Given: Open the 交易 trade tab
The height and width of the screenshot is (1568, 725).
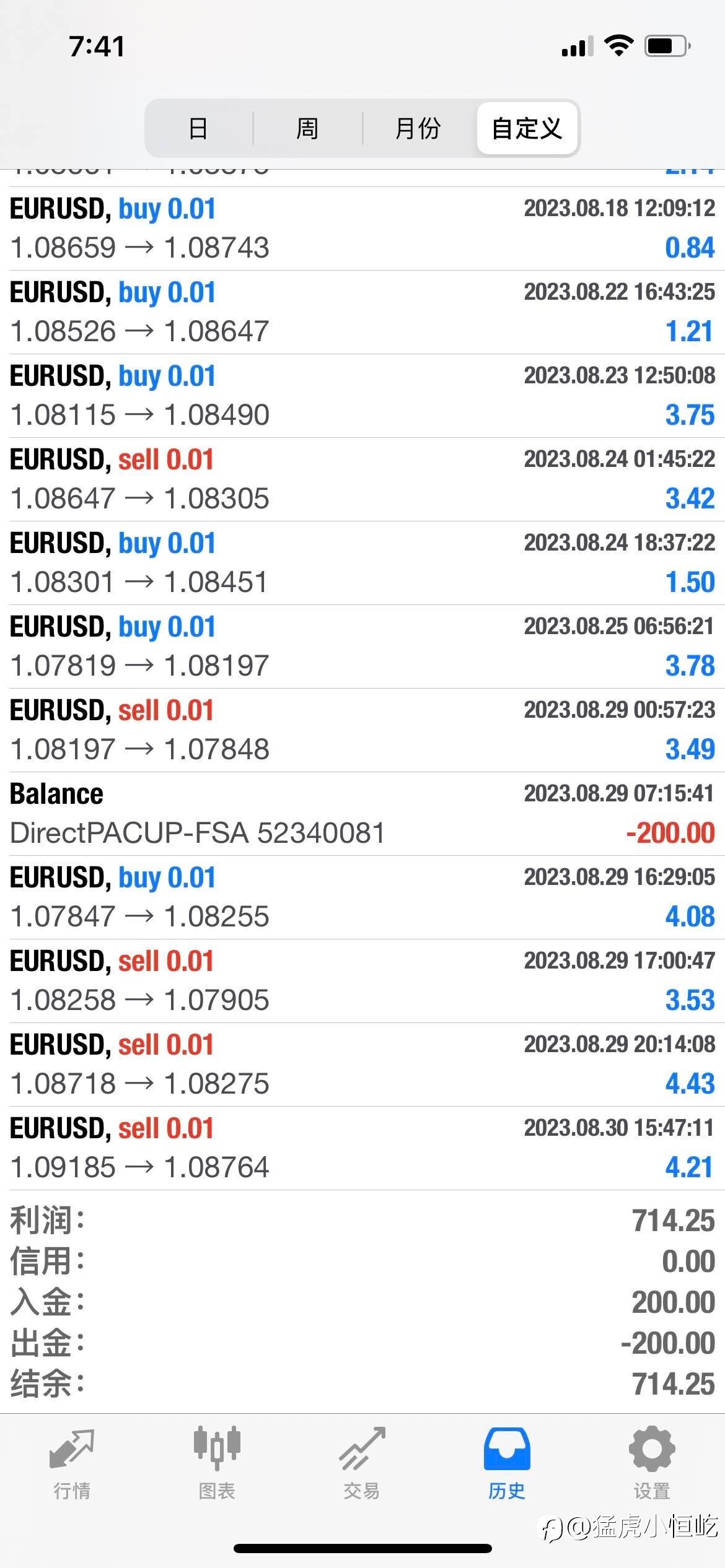Looking at the screenshot, I should [362, 1464].
